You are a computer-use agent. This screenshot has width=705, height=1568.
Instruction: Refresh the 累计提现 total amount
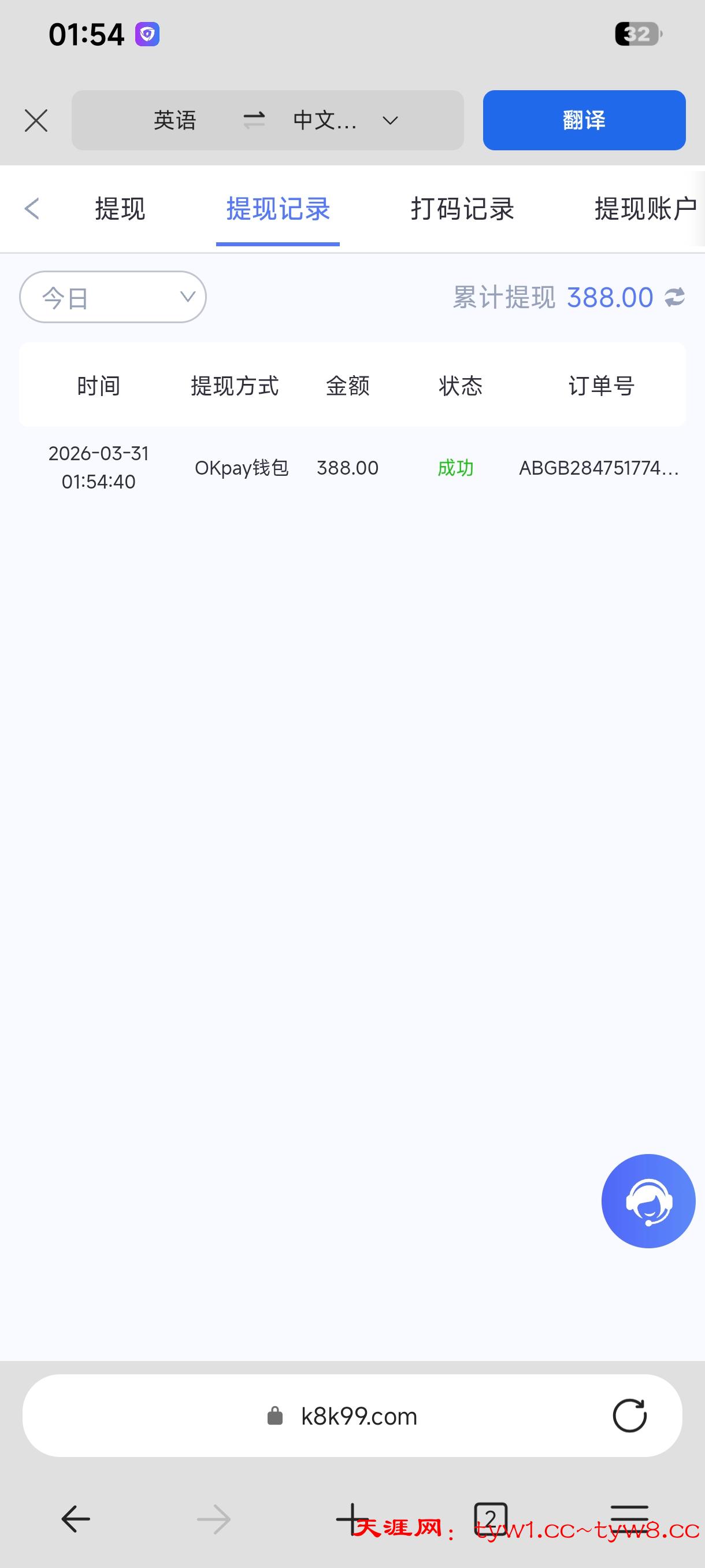[674, 297]
